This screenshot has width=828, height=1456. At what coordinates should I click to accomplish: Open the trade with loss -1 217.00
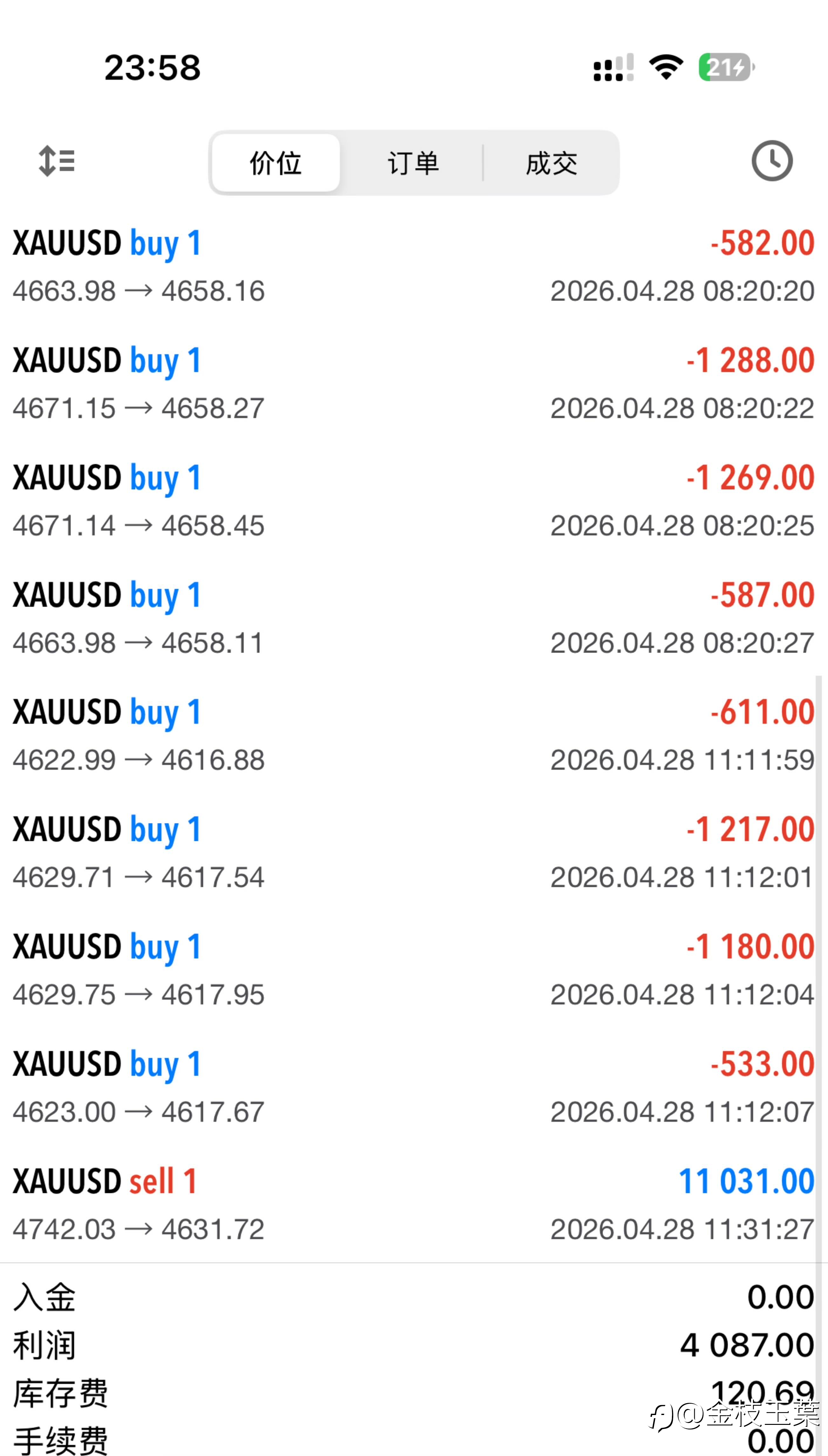point(414,853)
